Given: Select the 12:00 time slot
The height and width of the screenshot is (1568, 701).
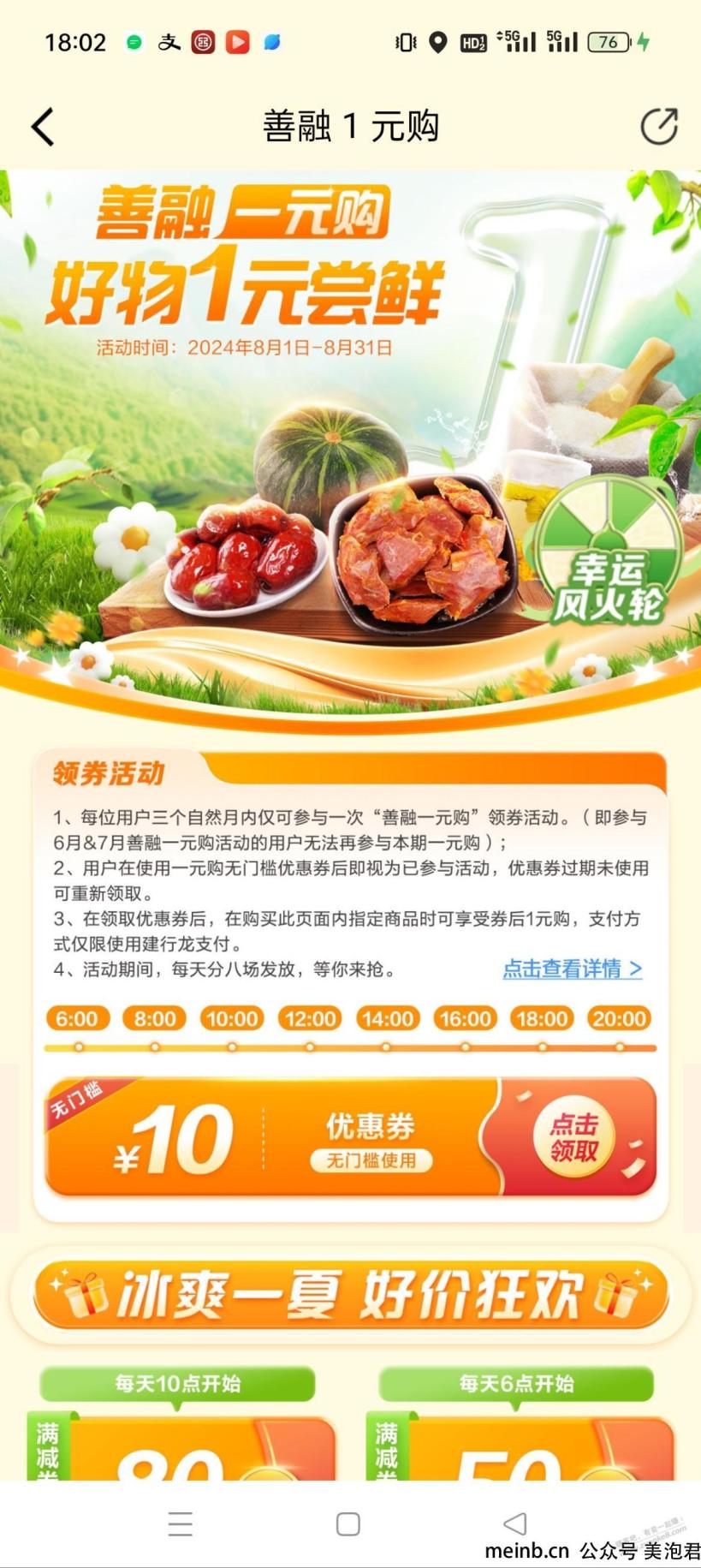Looking at the screenshot, I should 310,1018.
